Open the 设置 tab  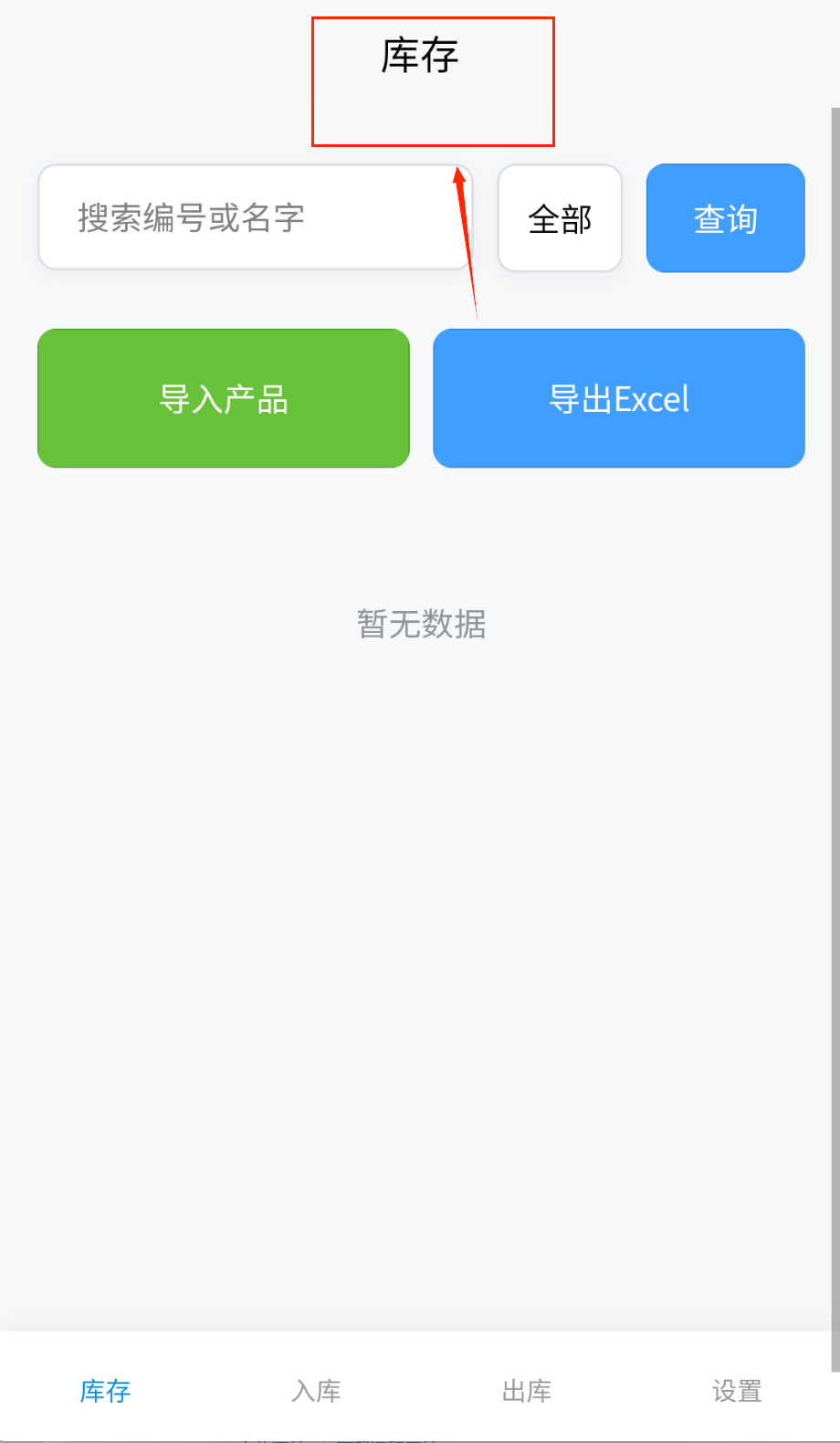[737, 1390]
